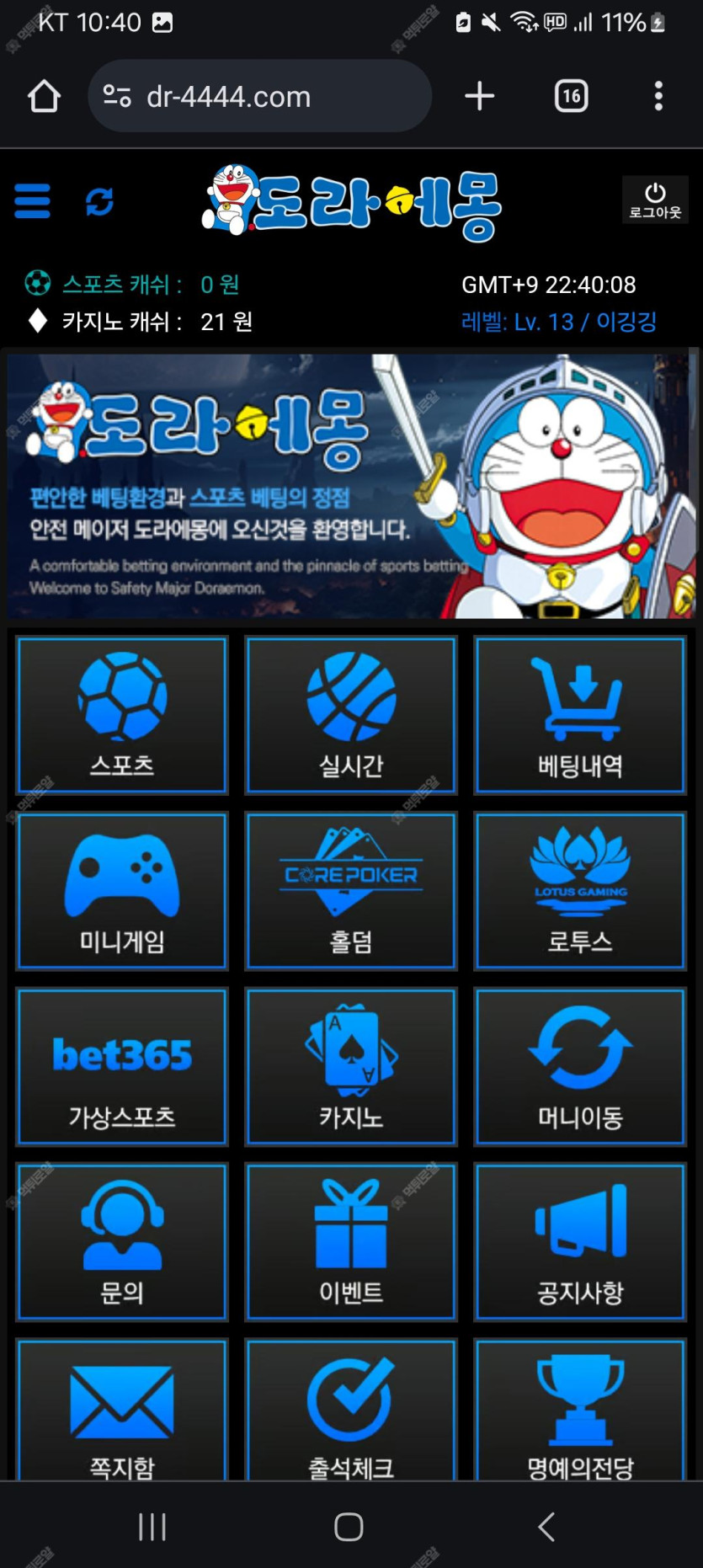Open 공지사항 notices
This screenshot has height=1568, width=703.
[580, 1242]
